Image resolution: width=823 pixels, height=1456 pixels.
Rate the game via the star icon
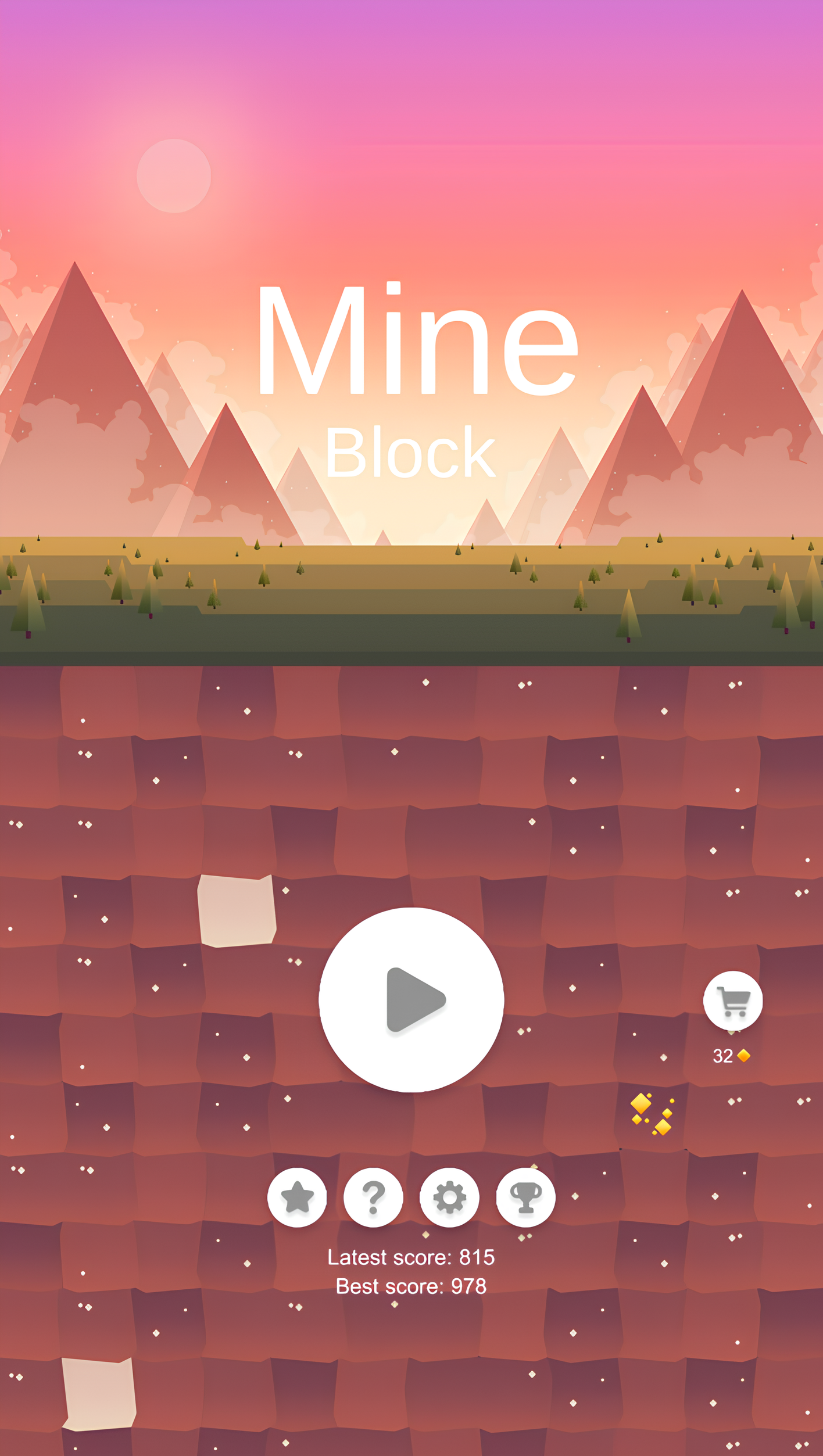(x=297, y=1197)
